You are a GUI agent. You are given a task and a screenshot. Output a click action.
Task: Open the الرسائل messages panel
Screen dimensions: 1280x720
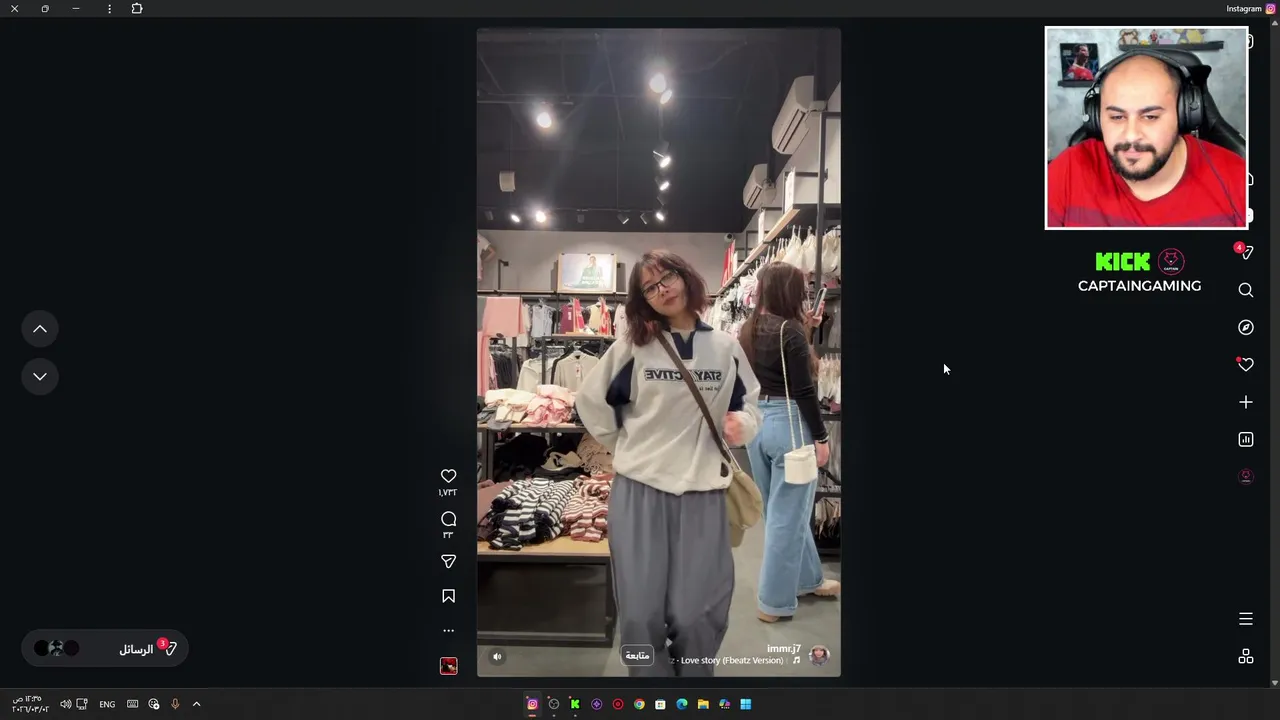pos(136,649)
